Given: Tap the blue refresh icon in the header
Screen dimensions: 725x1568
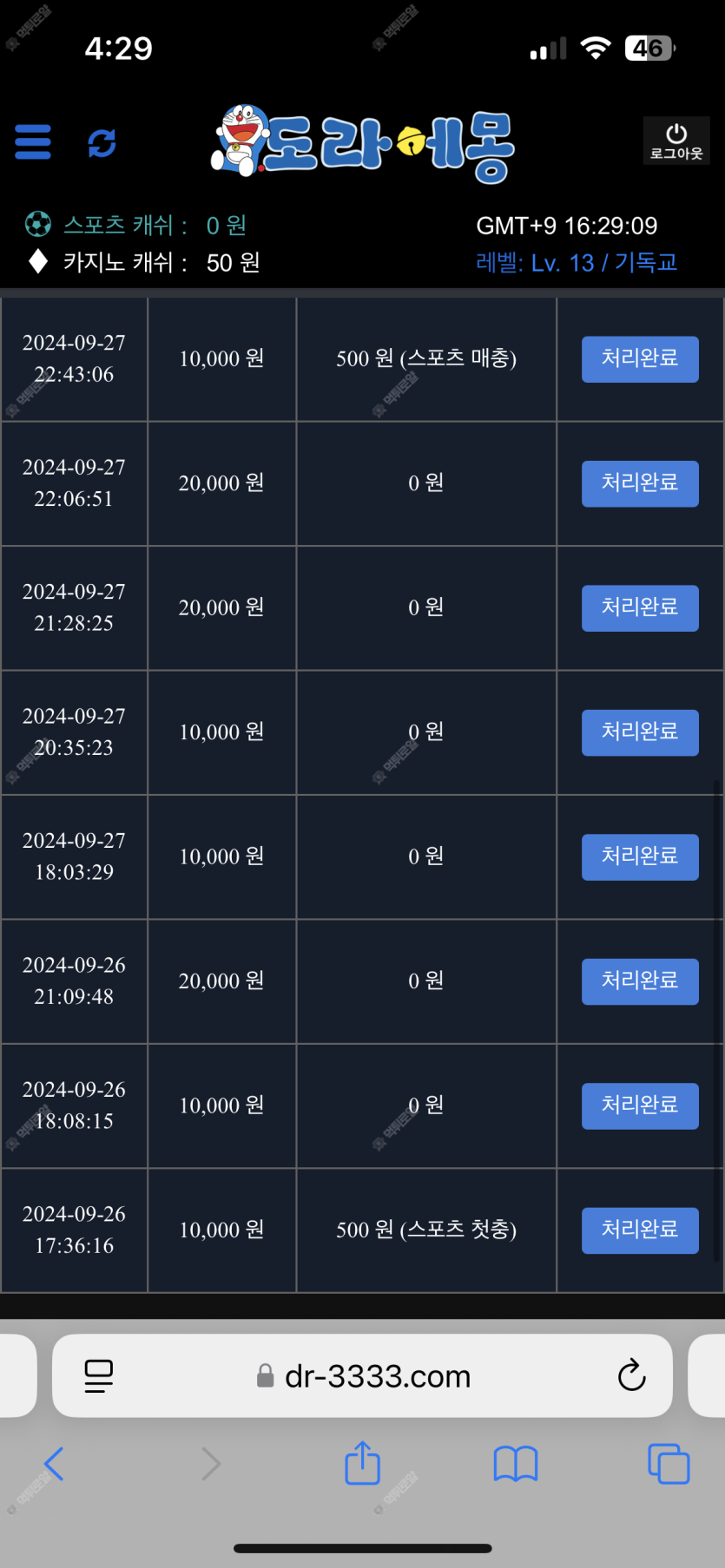Looking at the screenshot, I should [102, 142].
